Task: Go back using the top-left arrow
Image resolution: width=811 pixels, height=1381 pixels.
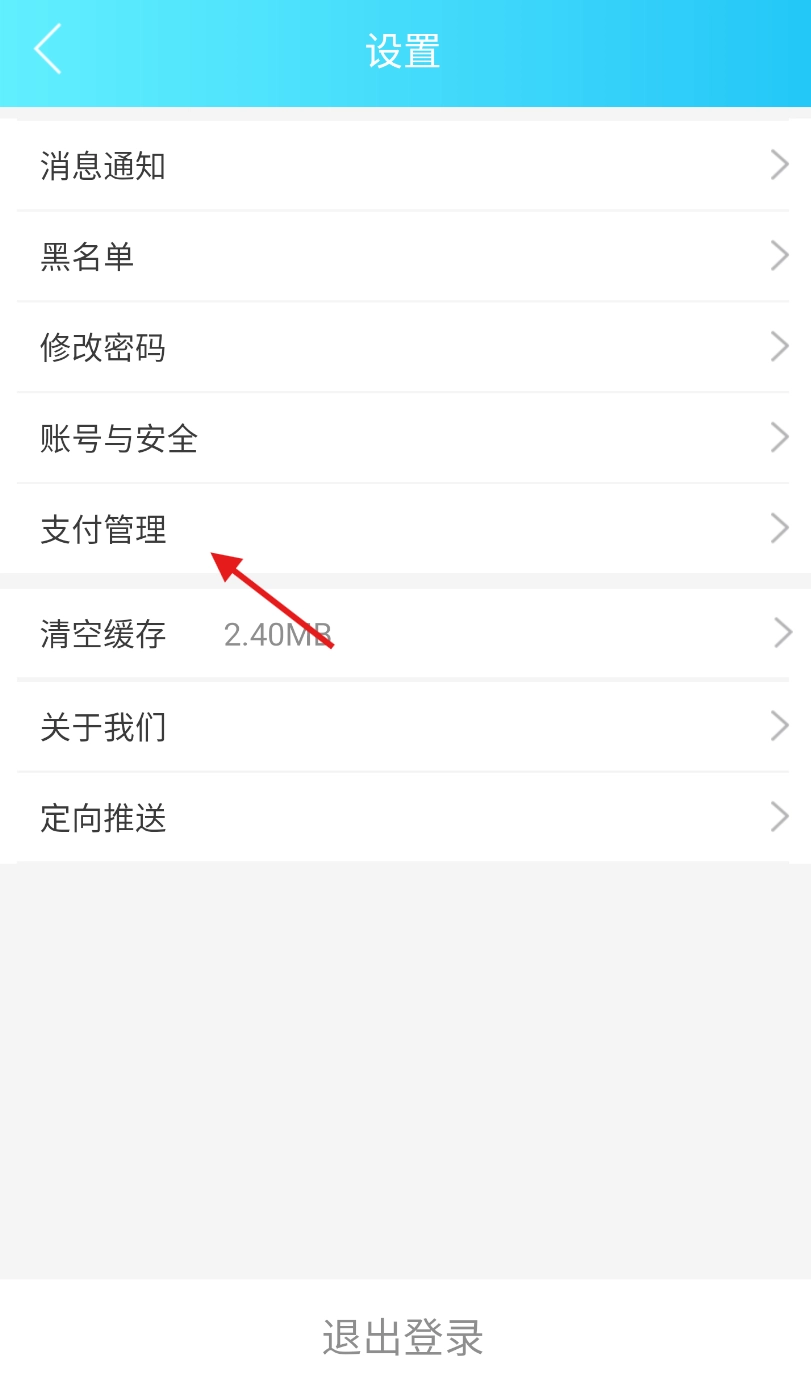Action: [47, 50]
